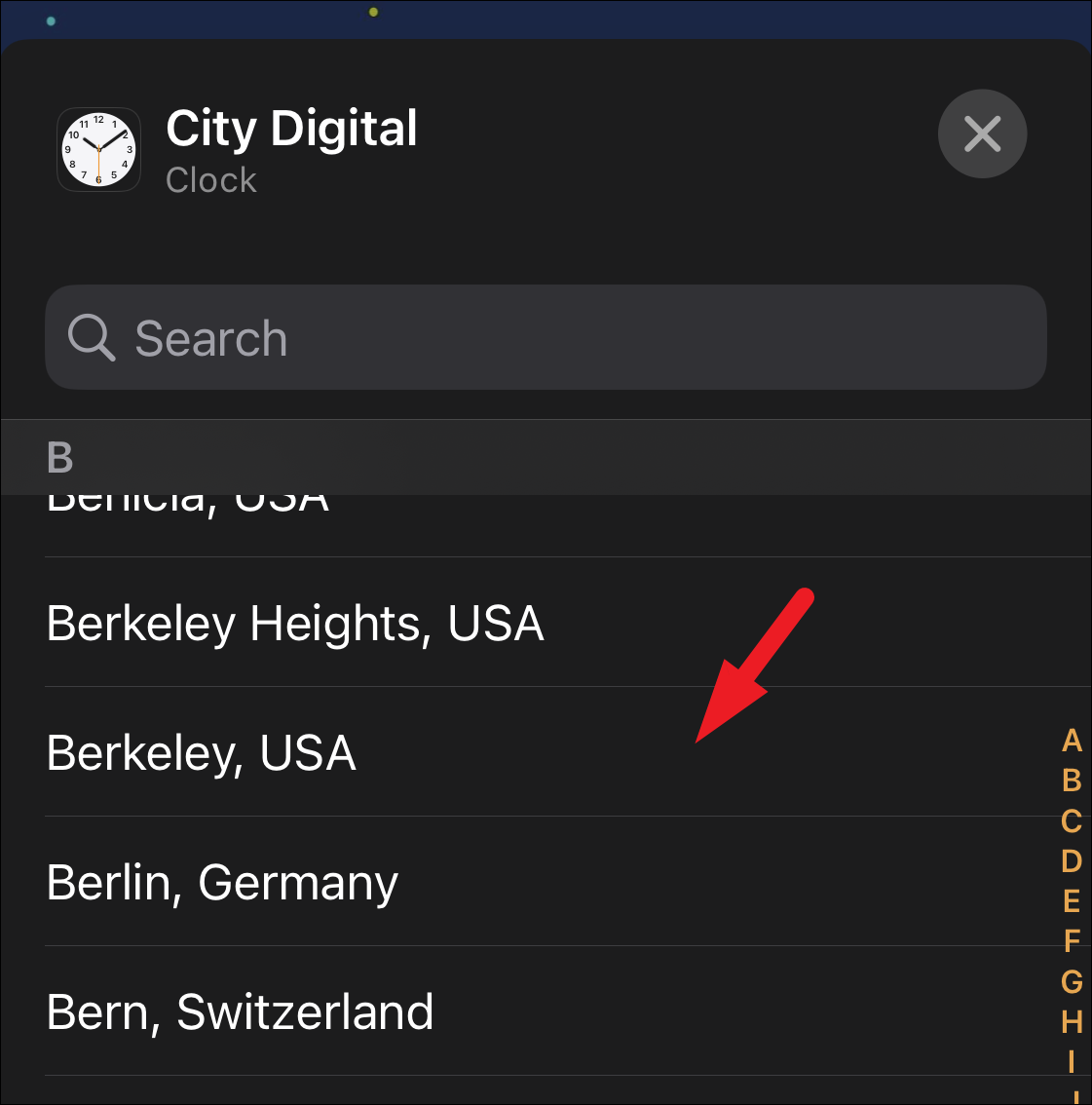The image size is (1092, 1105).
Task: Jump to letter A in the index
Action: (x=1072, y=741)
